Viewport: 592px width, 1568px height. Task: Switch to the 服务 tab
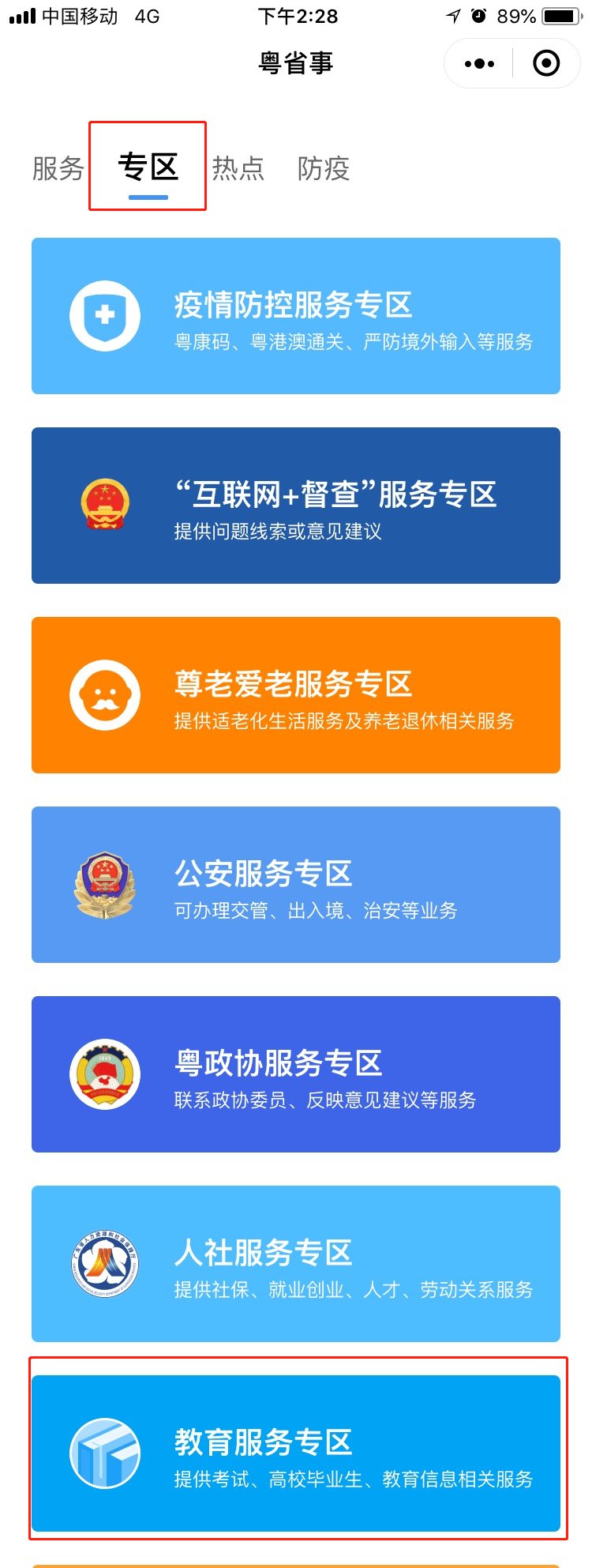pyautogui.click(x=58, y=168)
